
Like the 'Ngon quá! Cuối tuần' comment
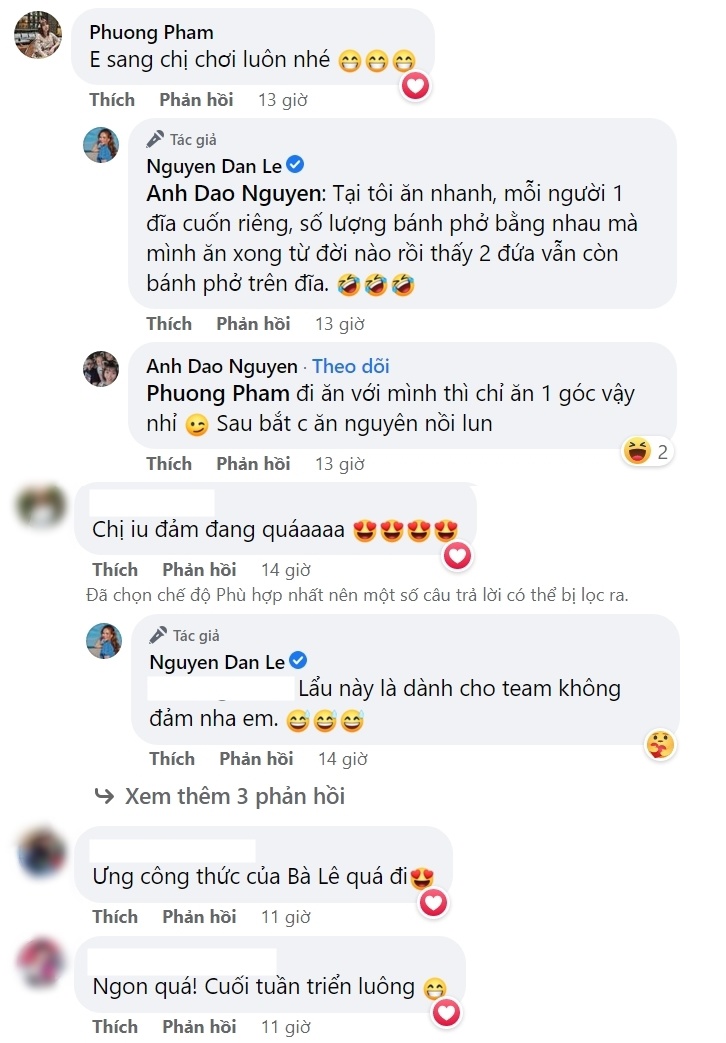click(114, 1026)
